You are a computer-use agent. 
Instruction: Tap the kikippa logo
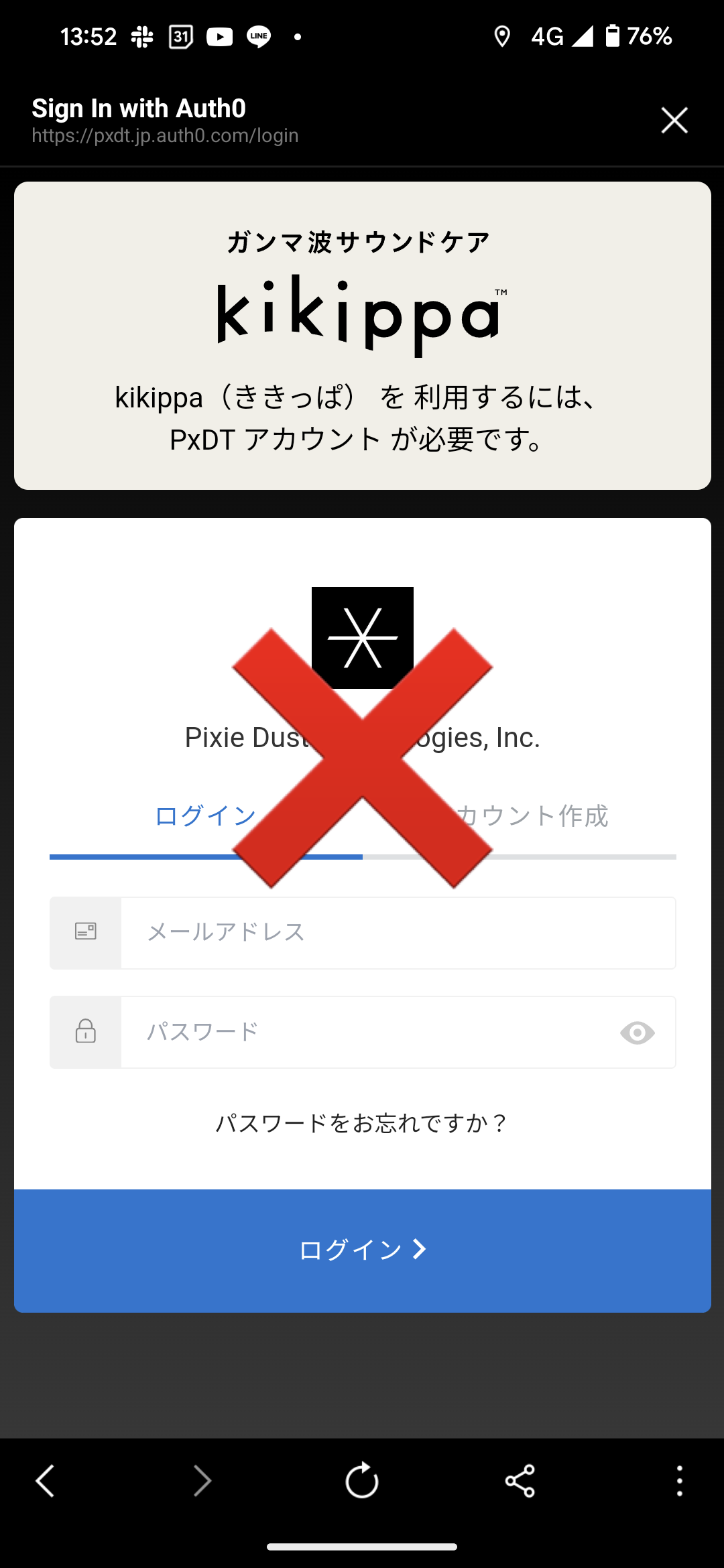point(362,315)
